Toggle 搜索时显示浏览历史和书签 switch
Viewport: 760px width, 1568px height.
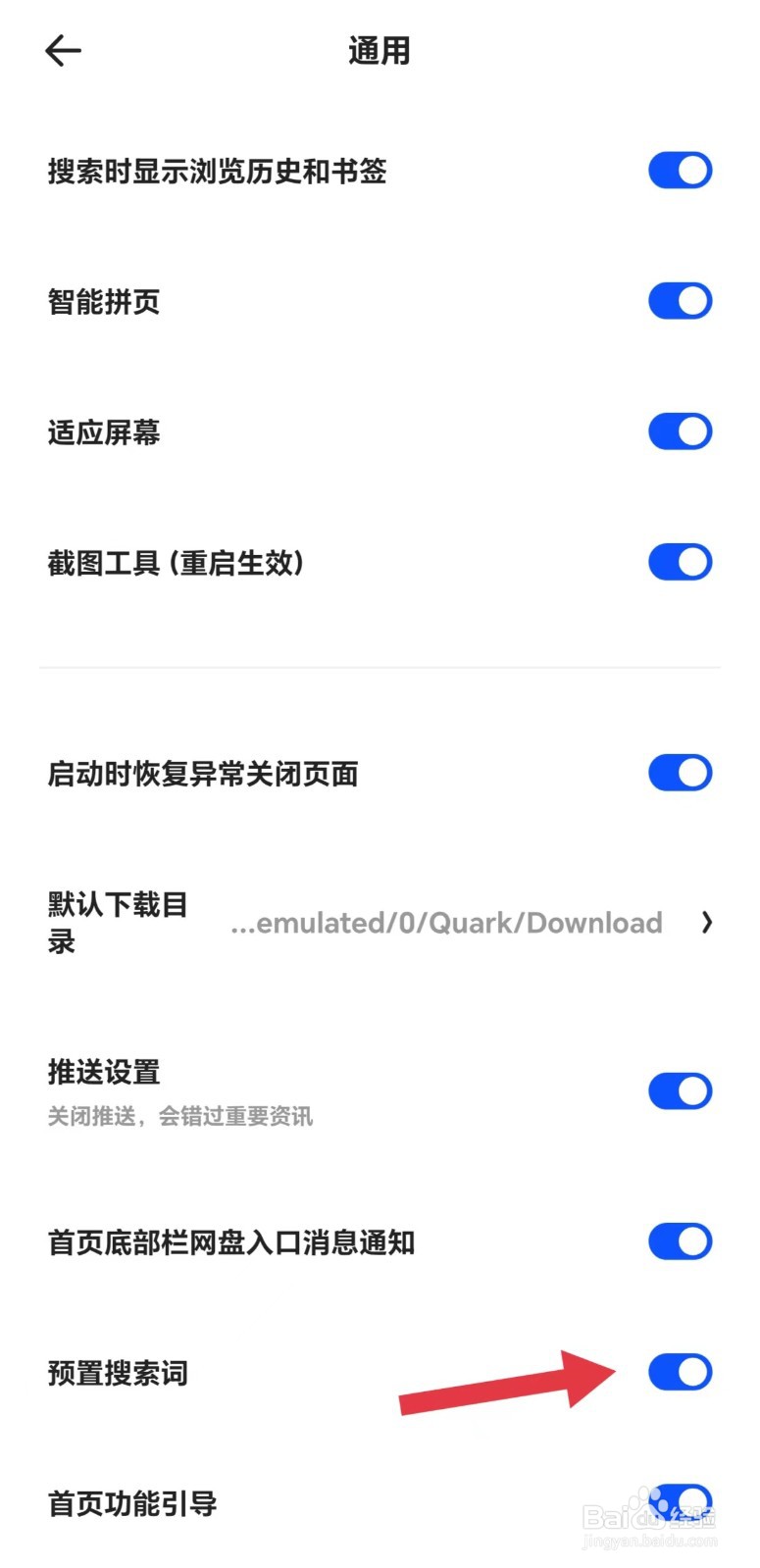point(680,171)
